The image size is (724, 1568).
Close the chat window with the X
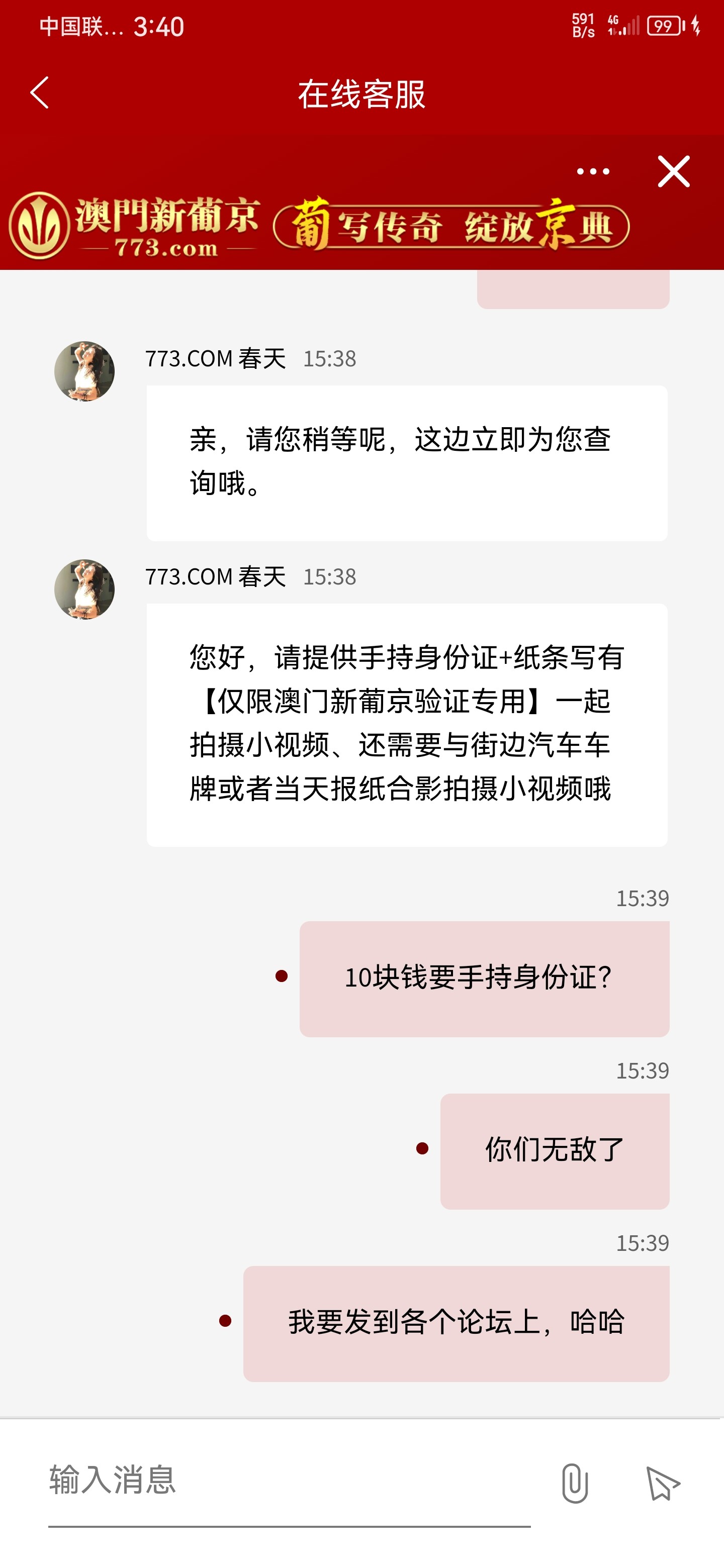(x=673, y=172)
